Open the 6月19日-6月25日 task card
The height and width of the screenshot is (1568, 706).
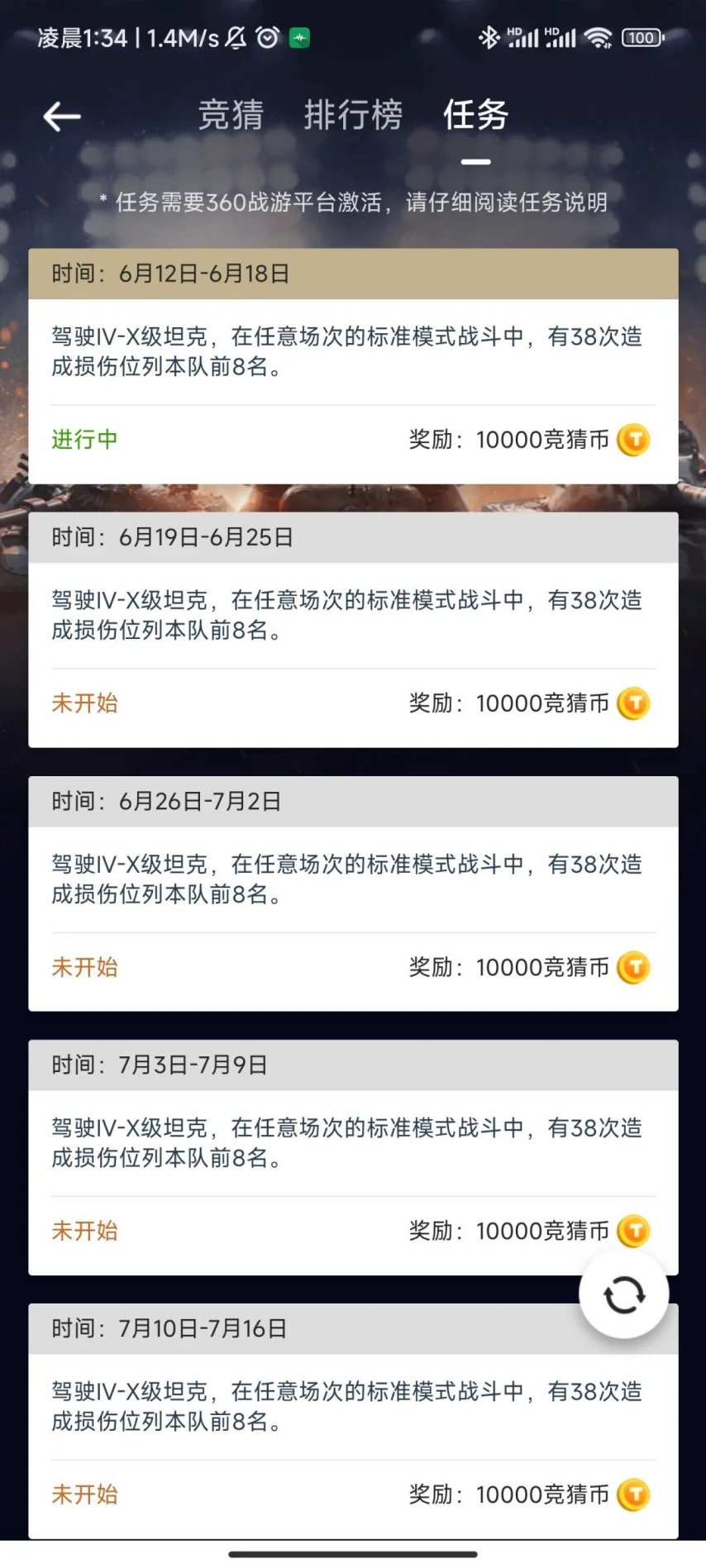tap(353, 630)
